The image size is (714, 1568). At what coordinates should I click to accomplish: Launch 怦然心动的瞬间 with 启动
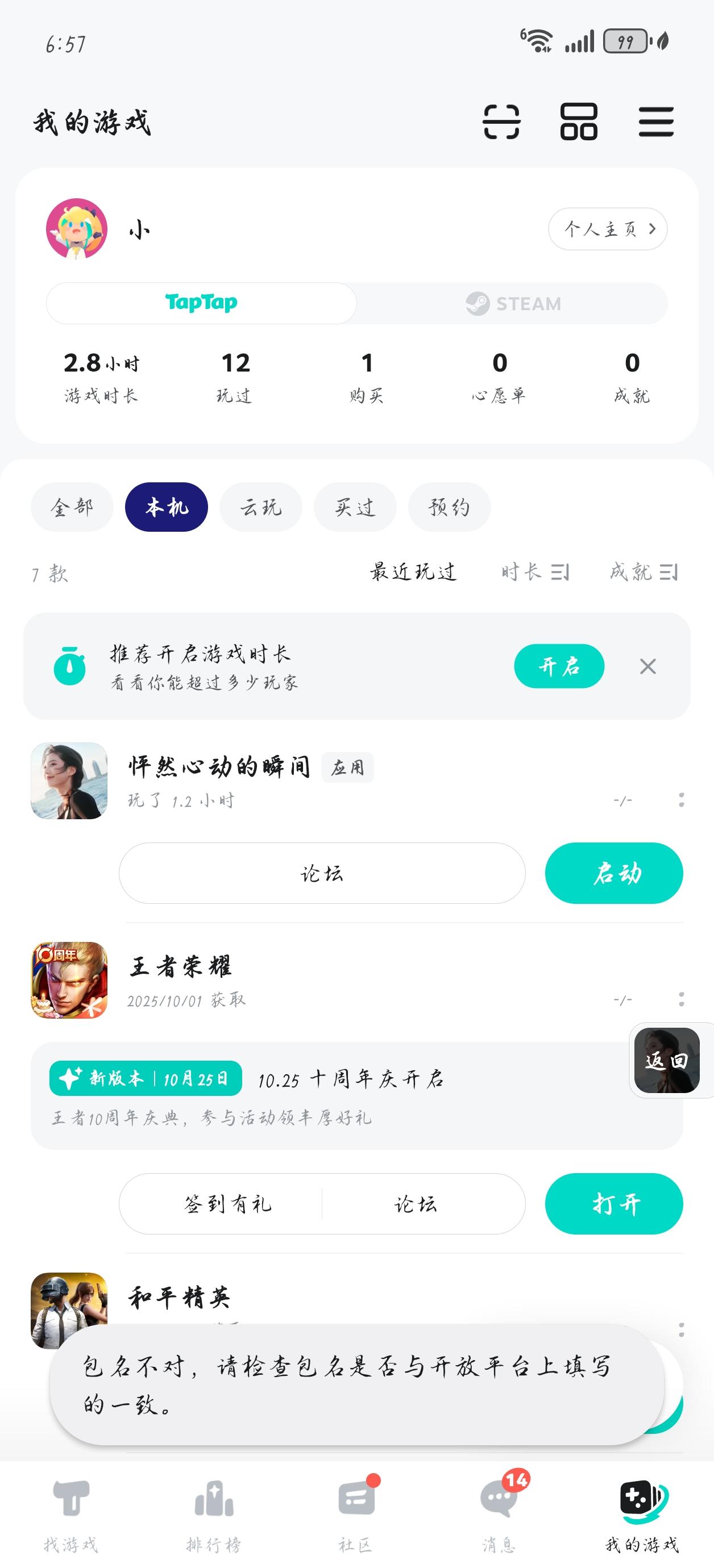pyautogui.click(x=613, y=873)
